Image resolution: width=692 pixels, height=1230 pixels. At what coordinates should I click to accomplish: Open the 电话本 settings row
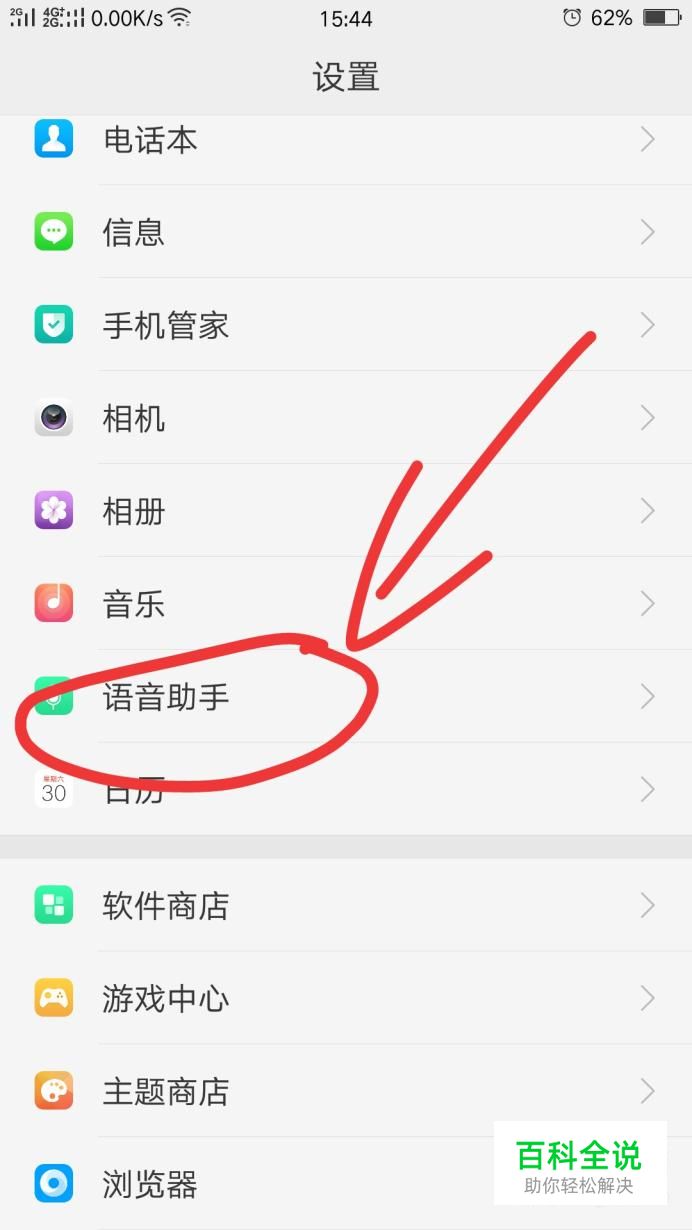click(346, 140)
